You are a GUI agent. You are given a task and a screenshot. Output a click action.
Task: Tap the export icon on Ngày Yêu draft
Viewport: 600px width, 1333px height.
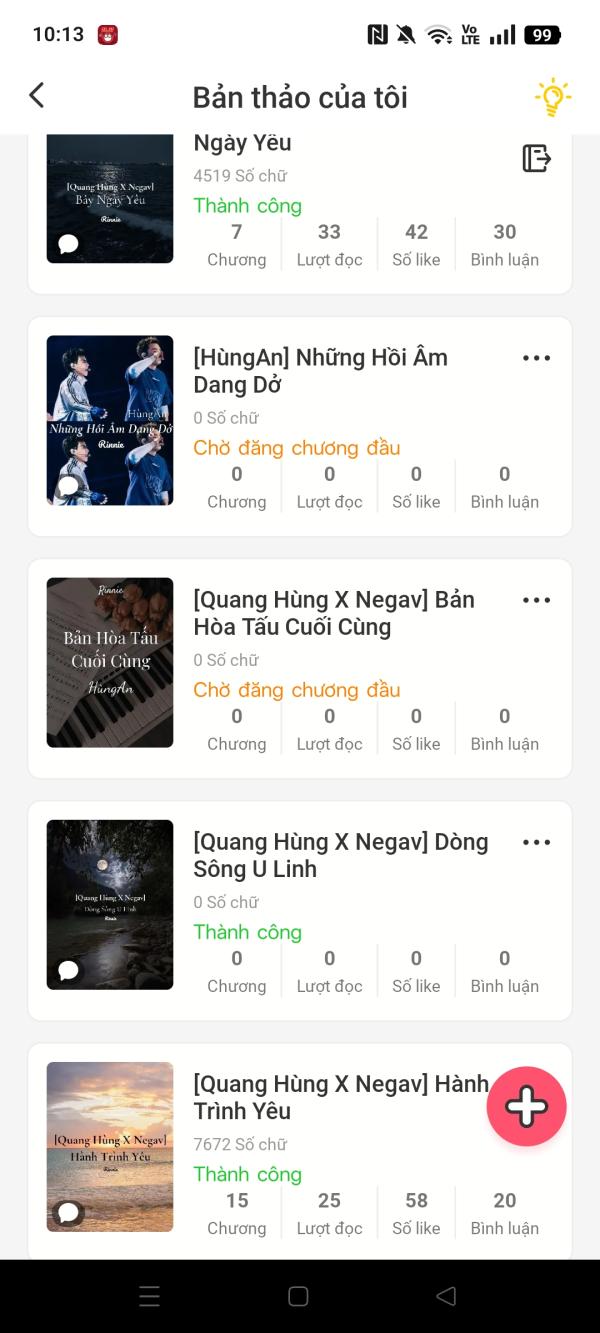tap(537, 158)
